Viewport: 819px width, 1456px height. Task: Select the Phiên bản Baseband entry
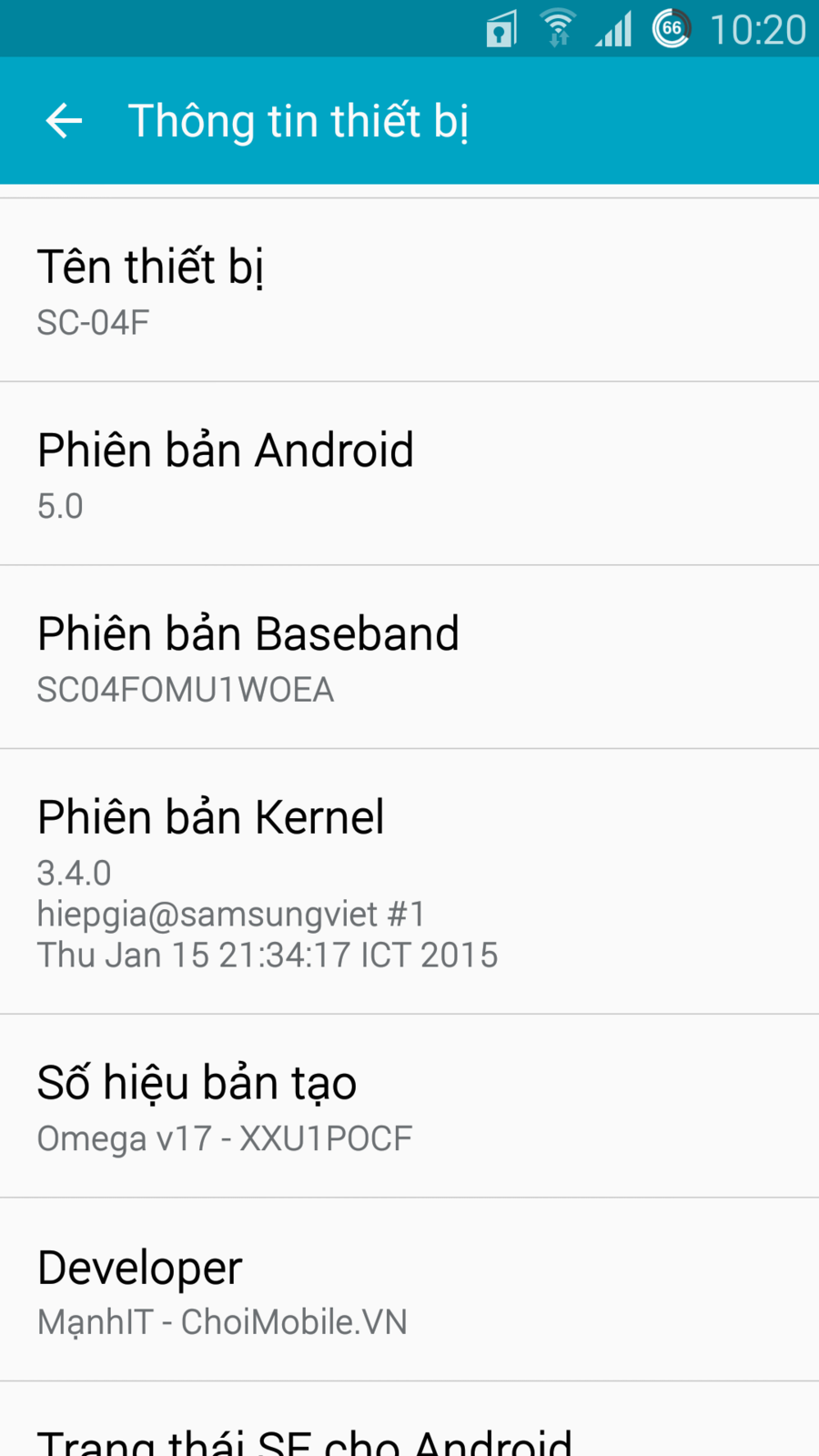pyautogui.click(x=409, y=658)
